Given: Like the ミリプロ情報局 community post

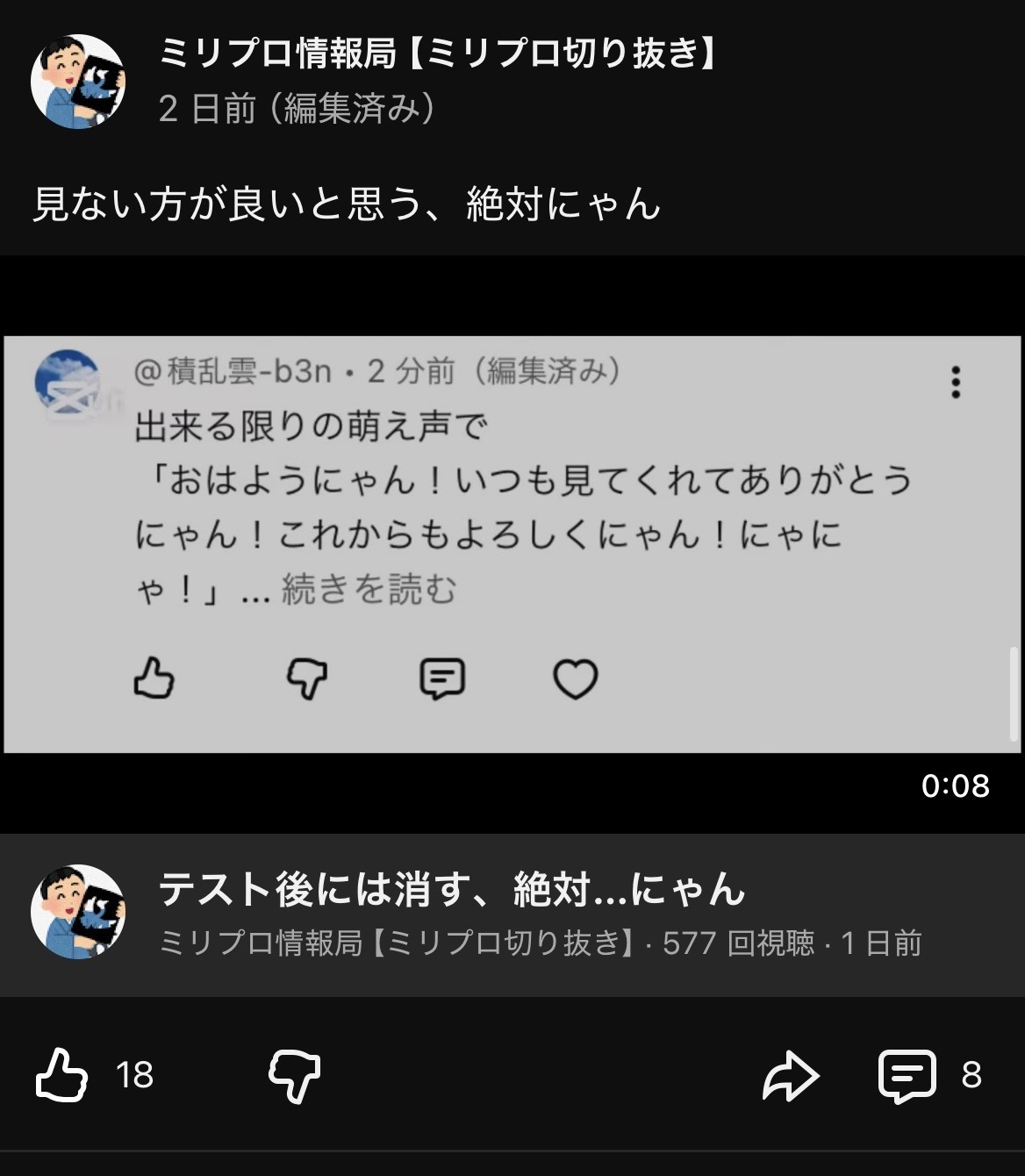Looking at the screenshot, I should [61, 1074].
